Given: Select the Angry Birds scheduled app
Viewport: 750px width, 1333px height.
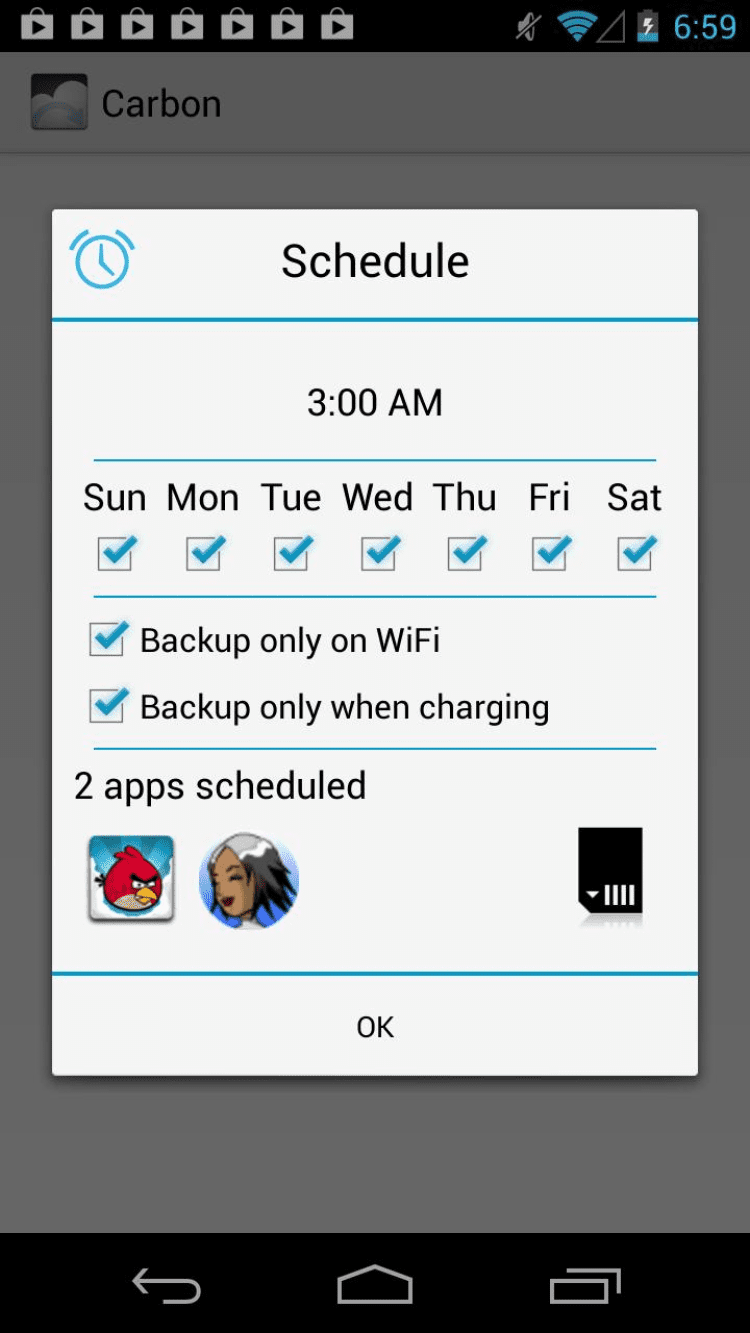Looking at the screenshot, I should pos(131,879).
